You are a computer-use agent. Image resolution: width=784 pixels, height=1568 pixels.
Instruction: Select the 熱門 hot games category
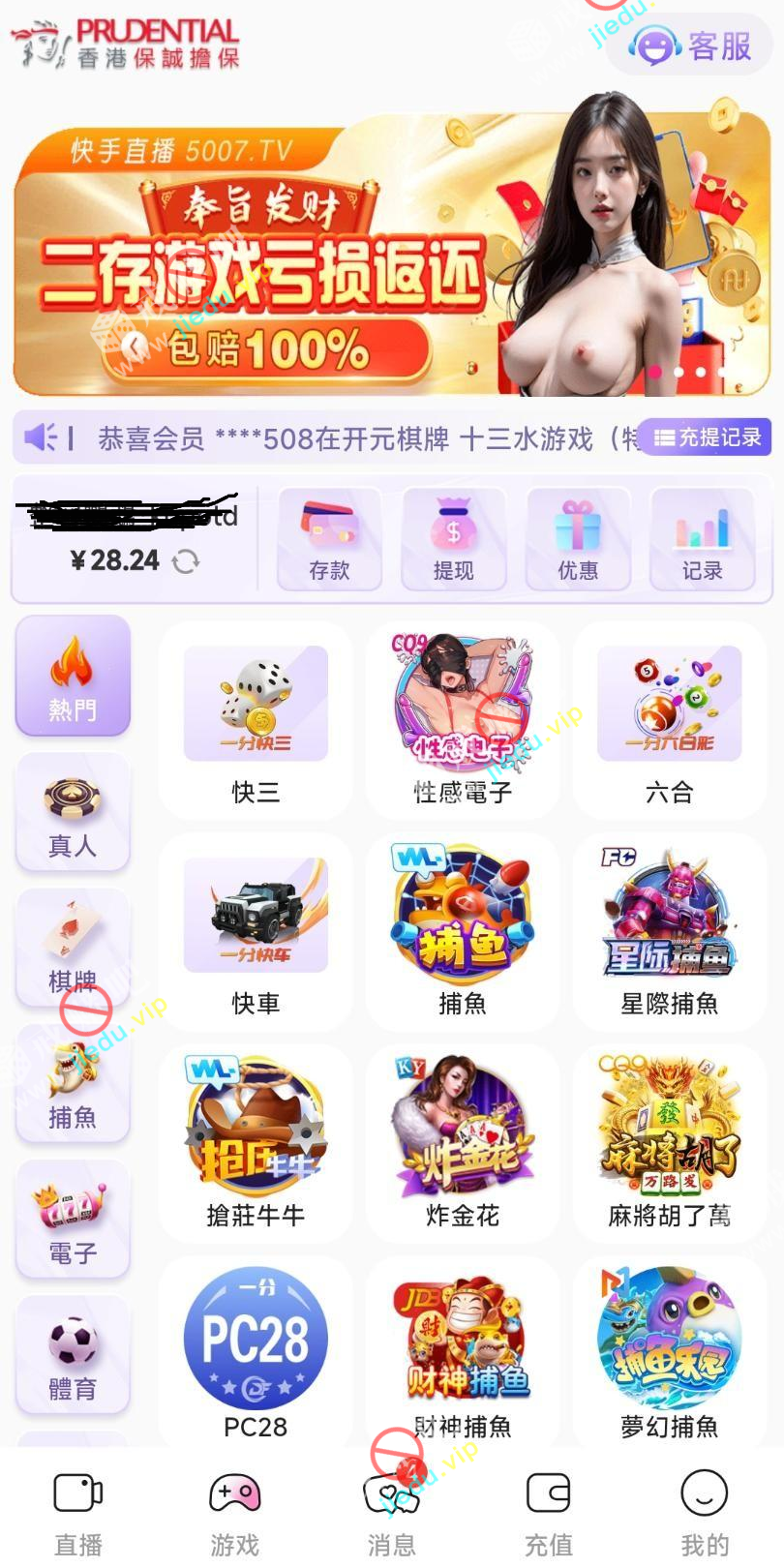click(x=73, y=677)
